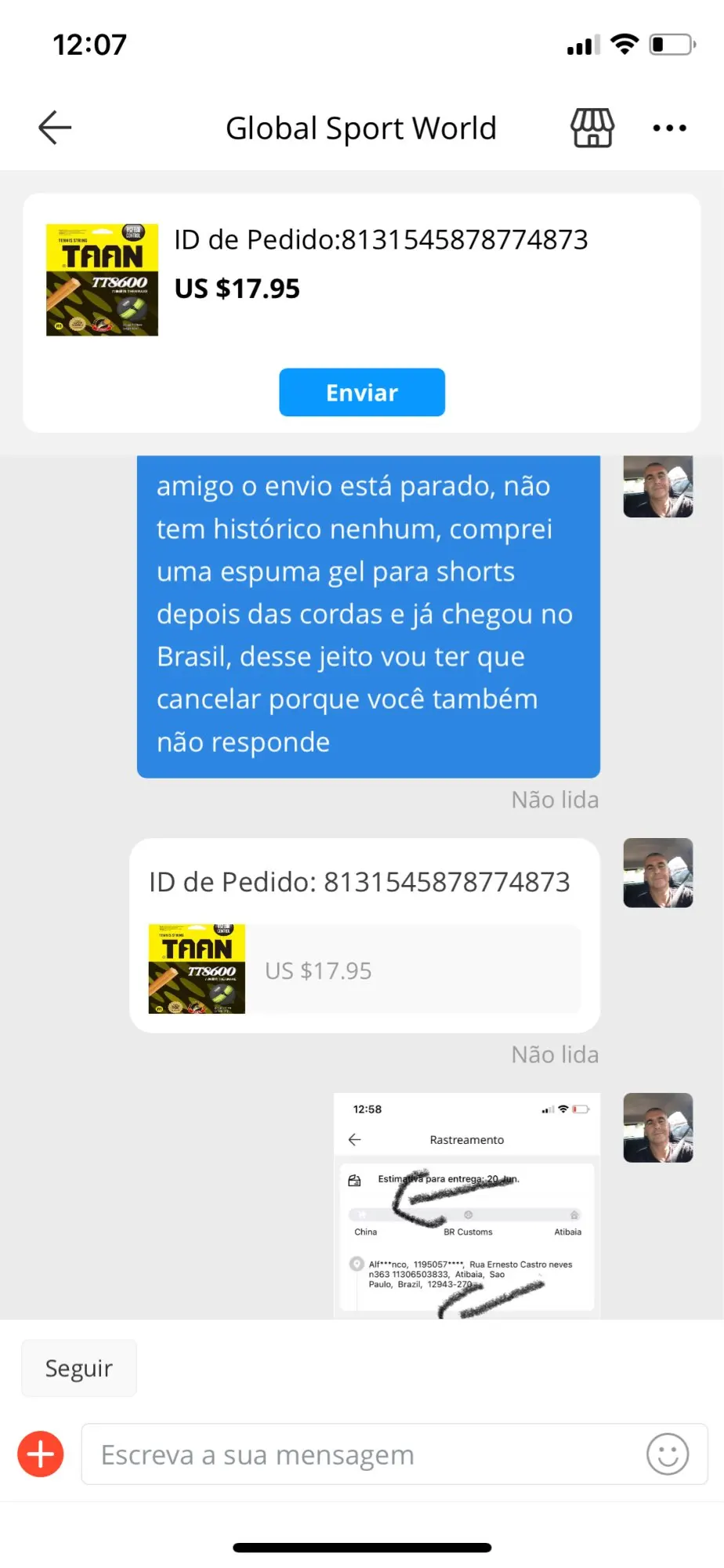Focus the 'Escreva a sua mensagem' field
Screen dimensions: 724x1568
[360, 1454]
